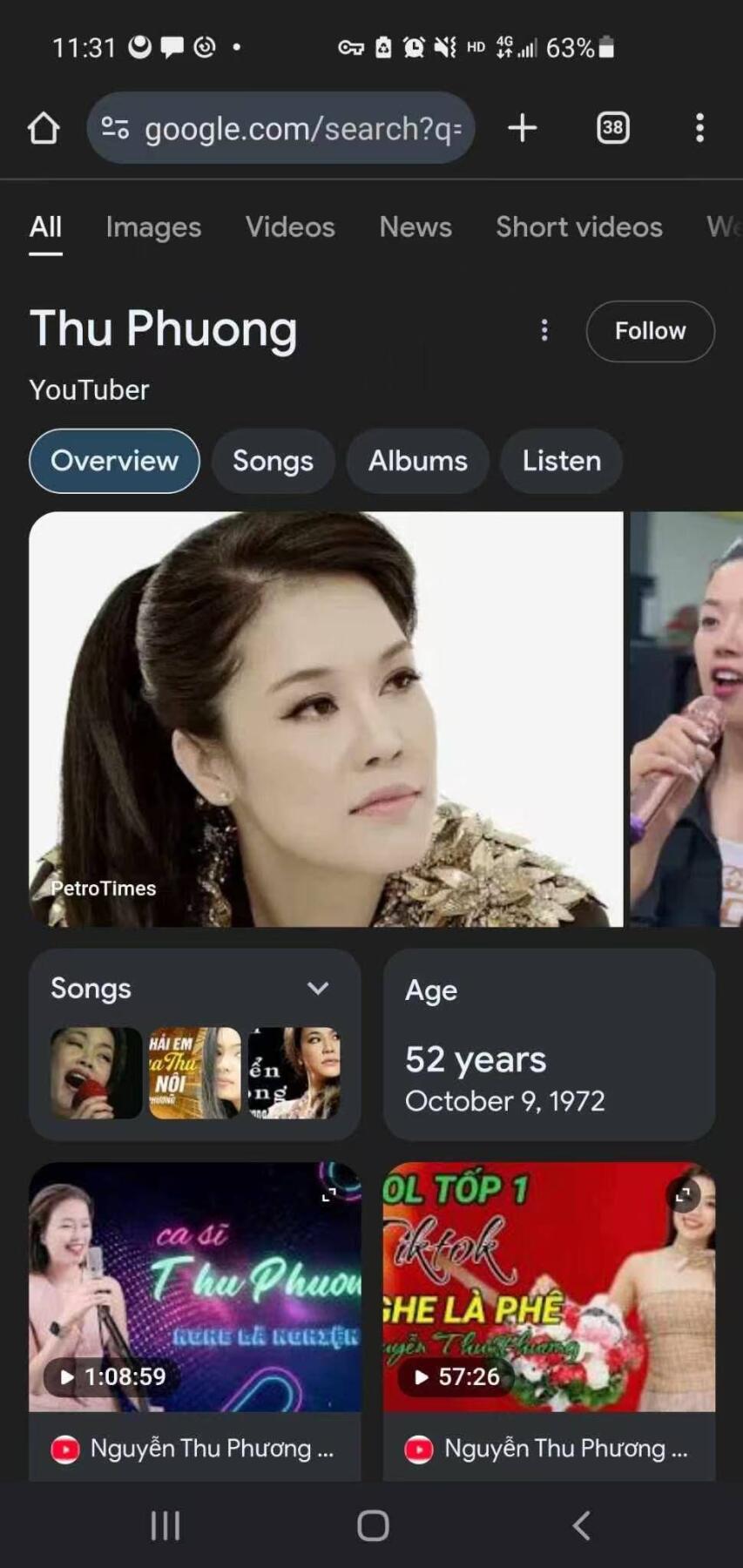Open the browser overflow menu
This screenshot has height=1568, width=743.
pyautogui.click(x=699, y=128)
